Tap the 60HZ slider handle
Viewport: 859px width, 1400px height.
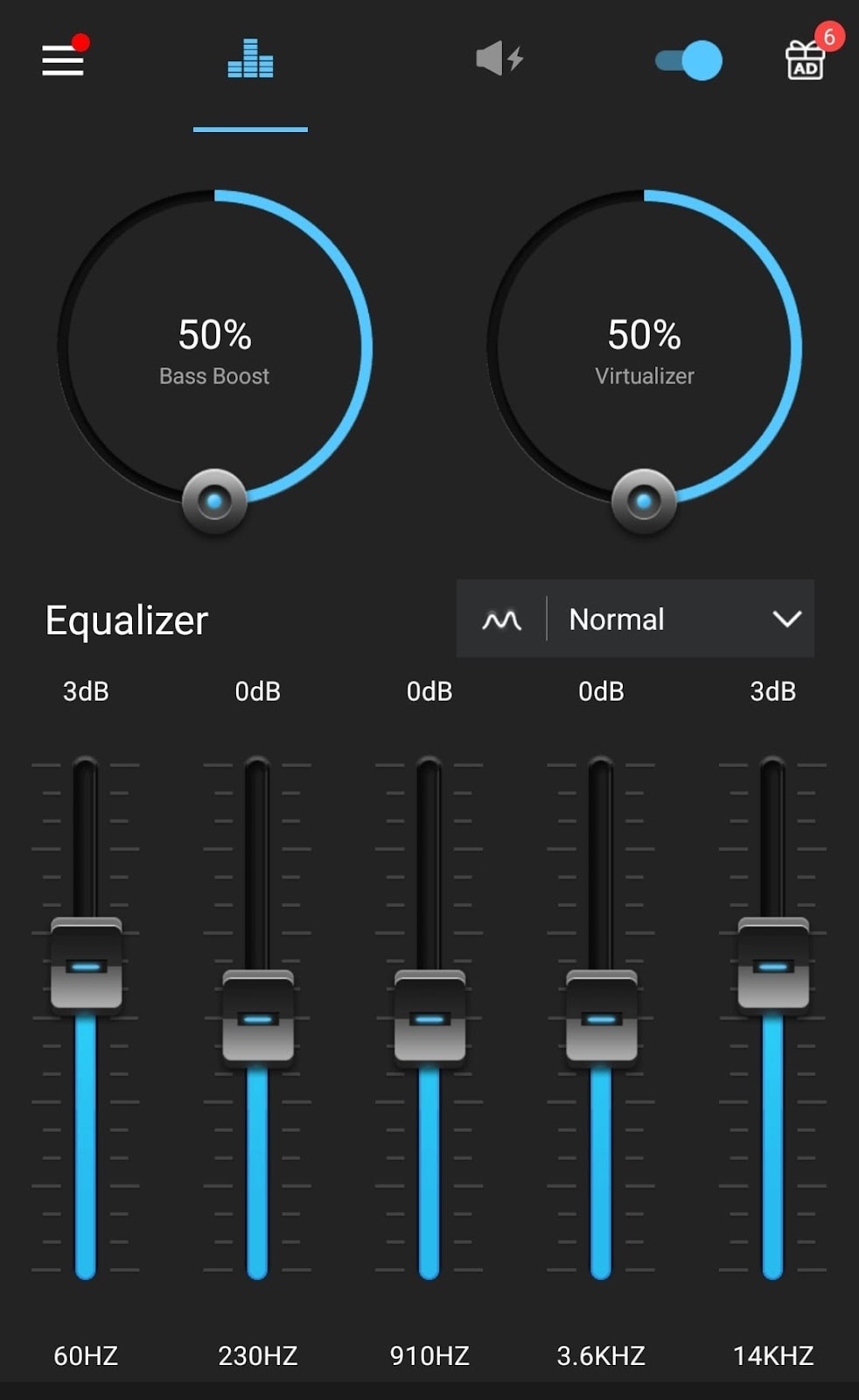(86, 965)
